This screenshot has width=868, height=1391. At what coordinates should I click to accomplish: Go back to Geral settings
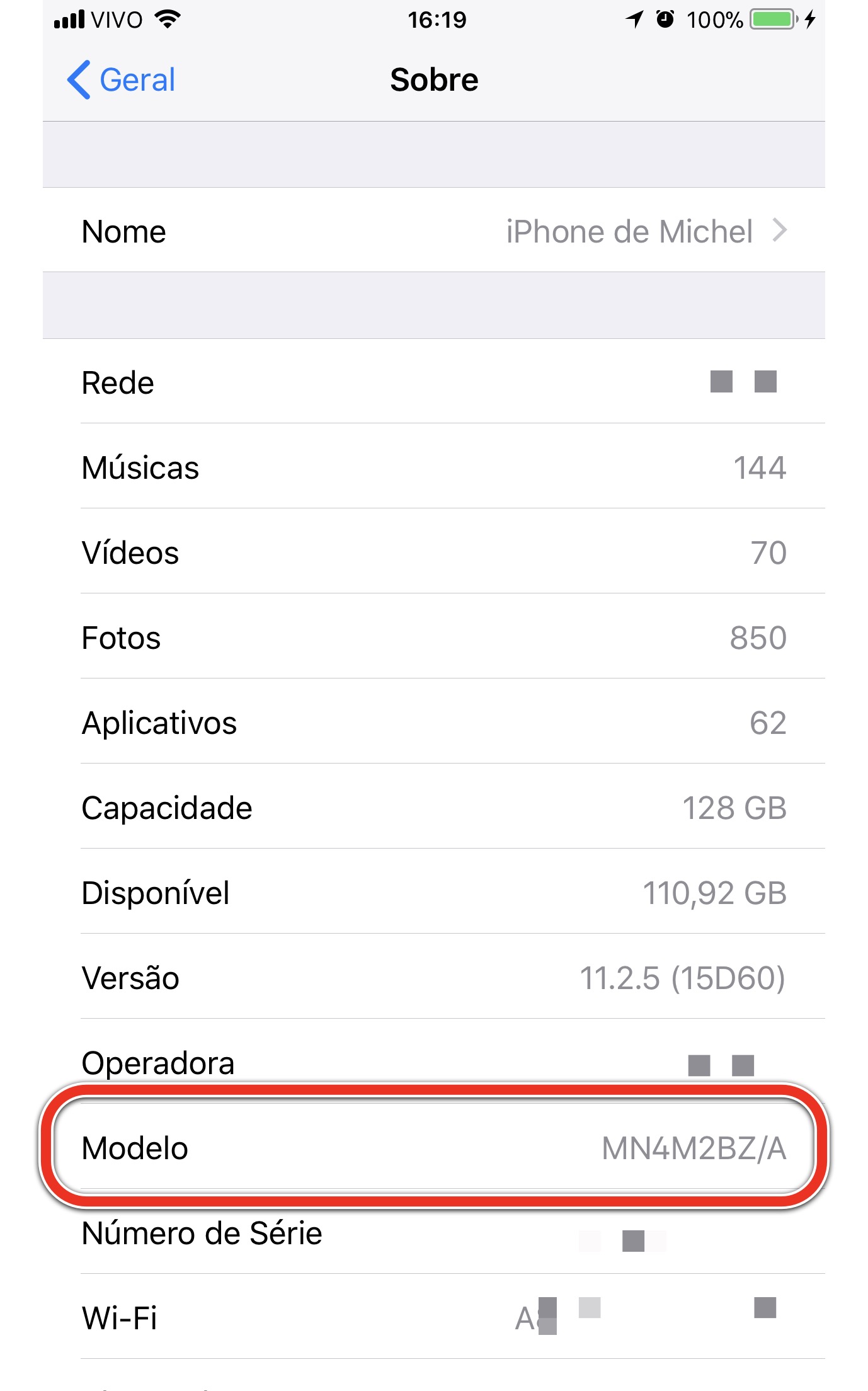(122, 80)
